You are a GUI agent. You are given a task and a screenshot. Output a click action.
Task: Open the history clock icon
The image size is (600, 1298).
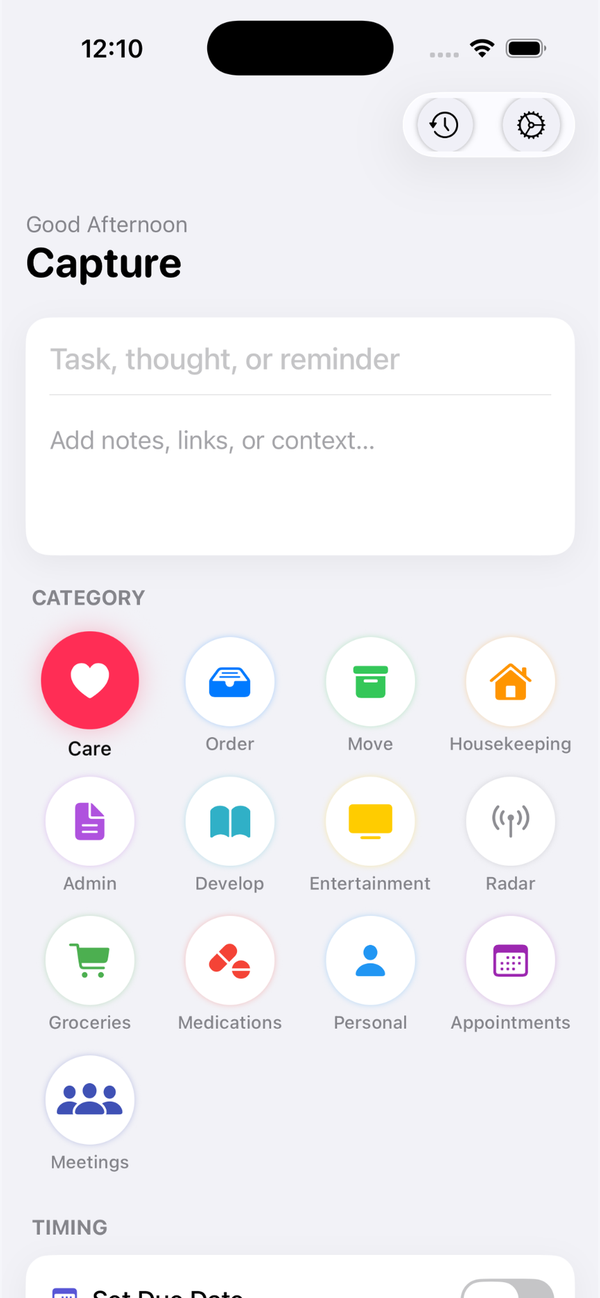[444, 125]
